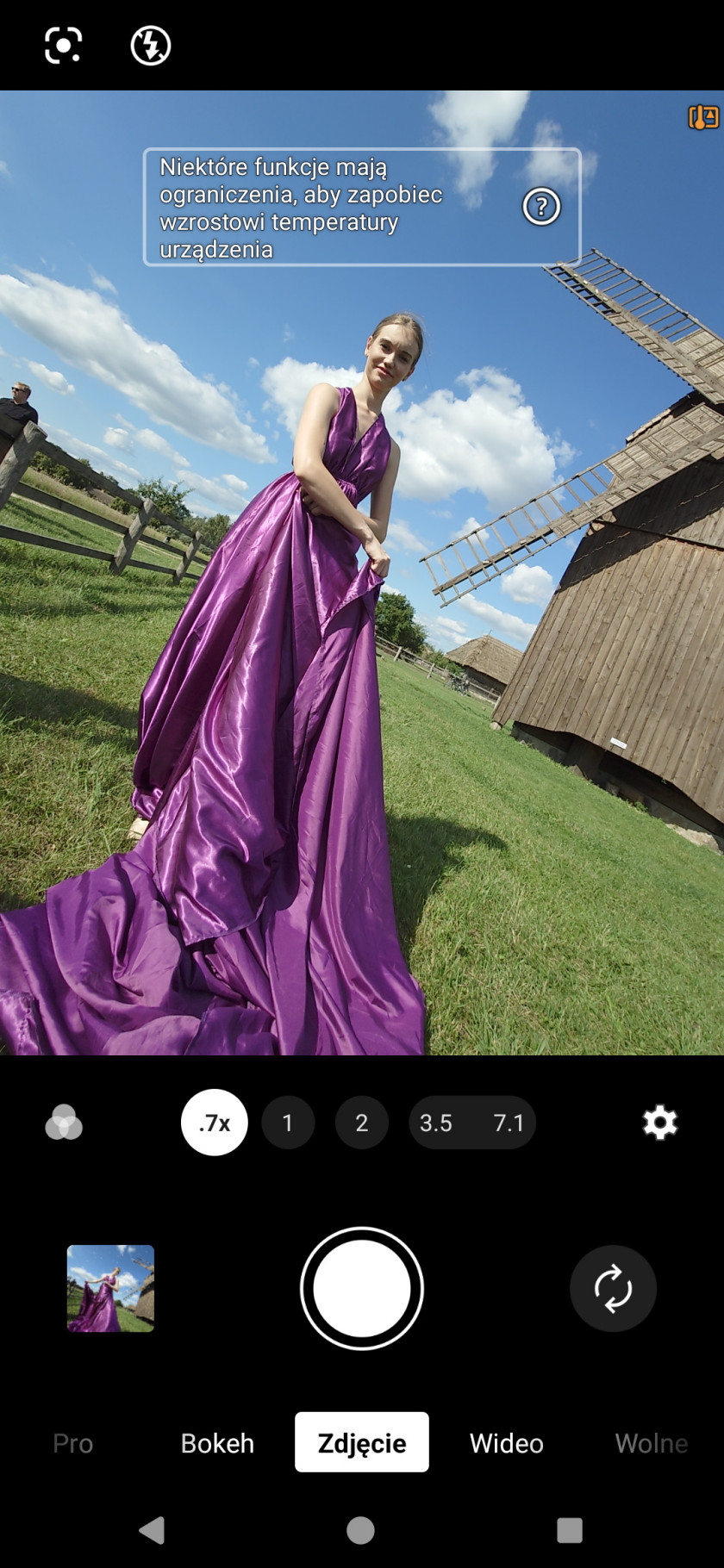Switch to Wolne mode
The width and height of the screenshot is (724, 1568).
click(x=651, y=1443)
